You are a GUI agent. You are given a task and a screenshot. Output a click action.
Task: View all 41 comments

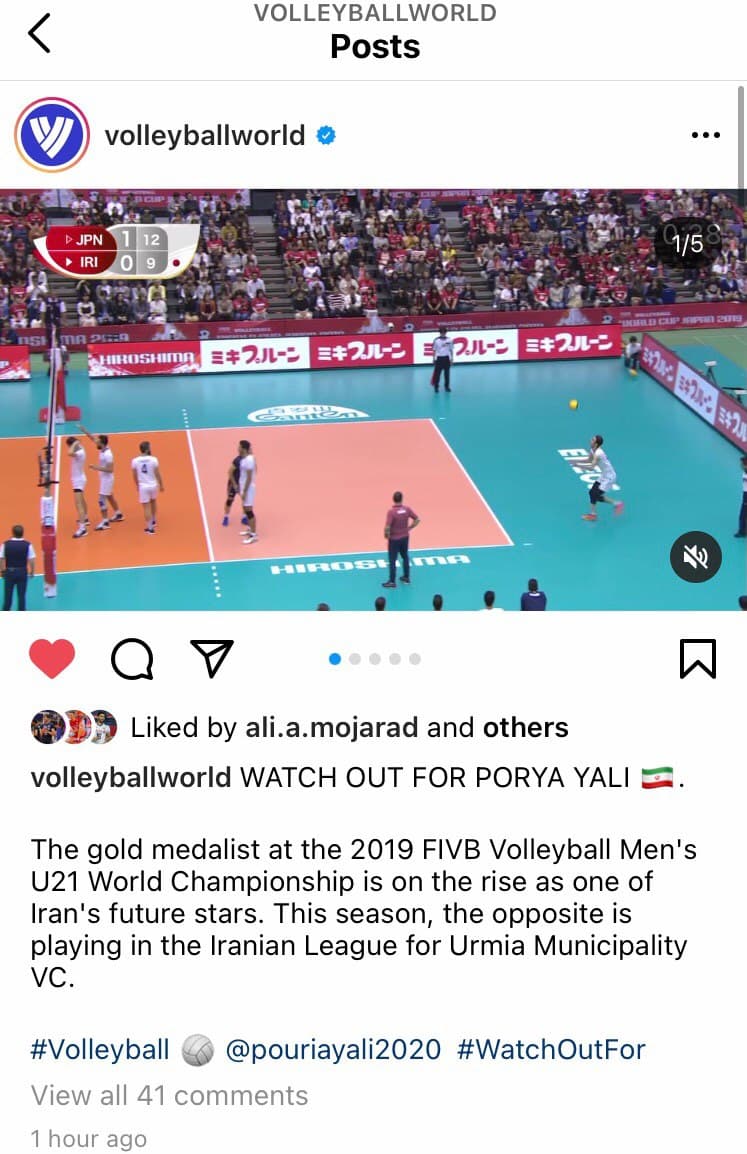pyautogui.click(x=170, y=1095)
